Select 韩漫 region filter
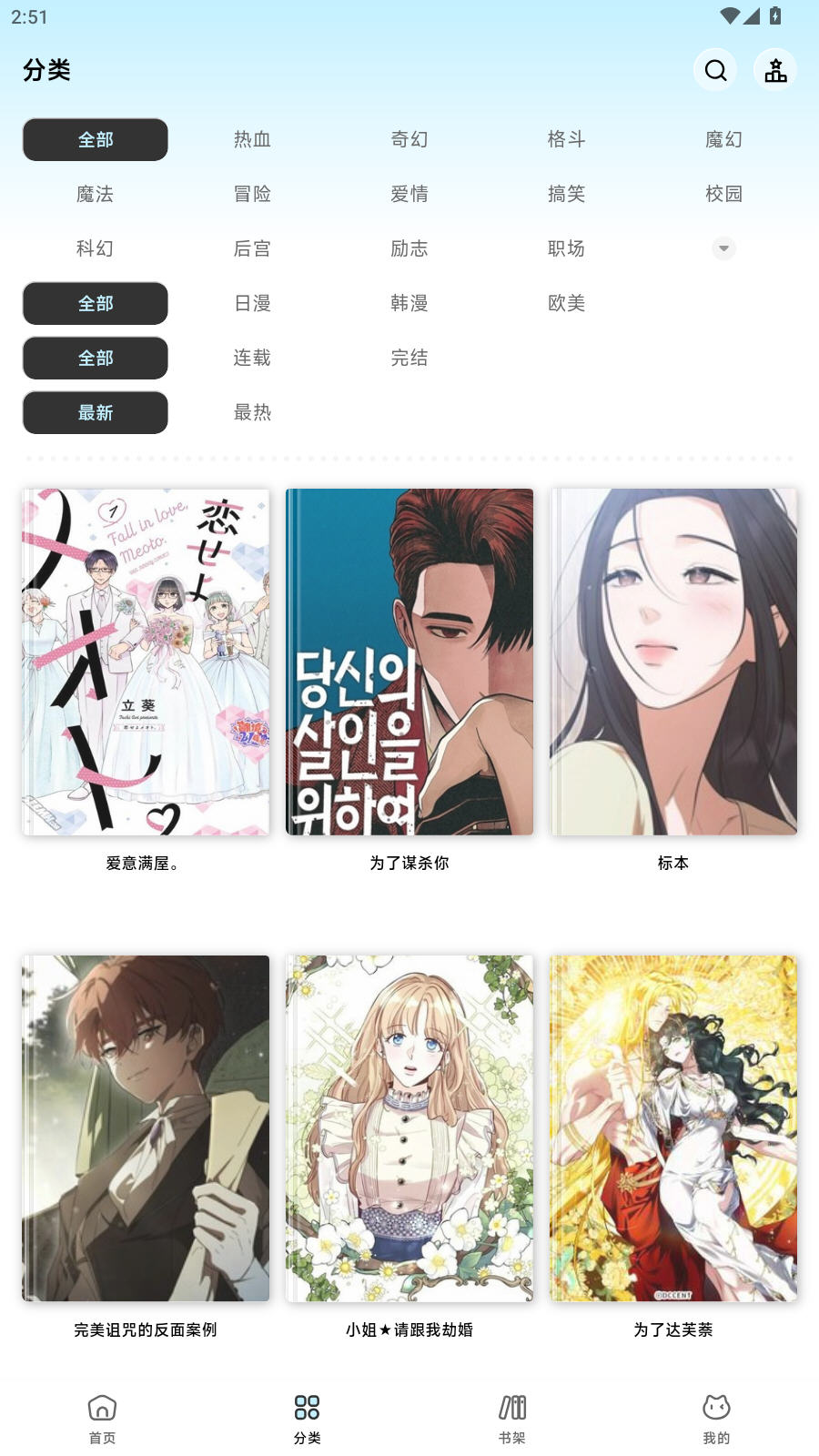 [x=409, y=303]
